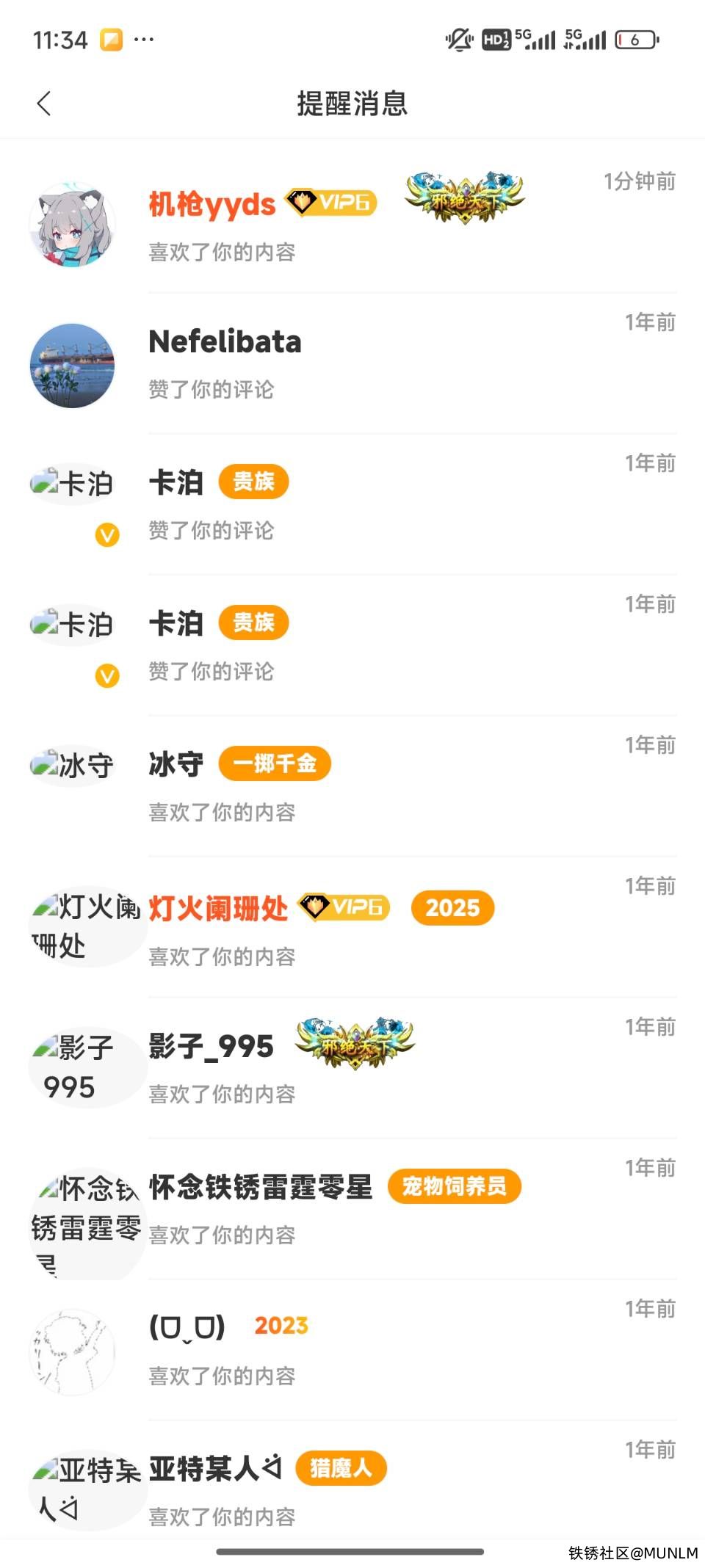
Task: Go back from the 提醒消息 page
Action: point(44,104)
